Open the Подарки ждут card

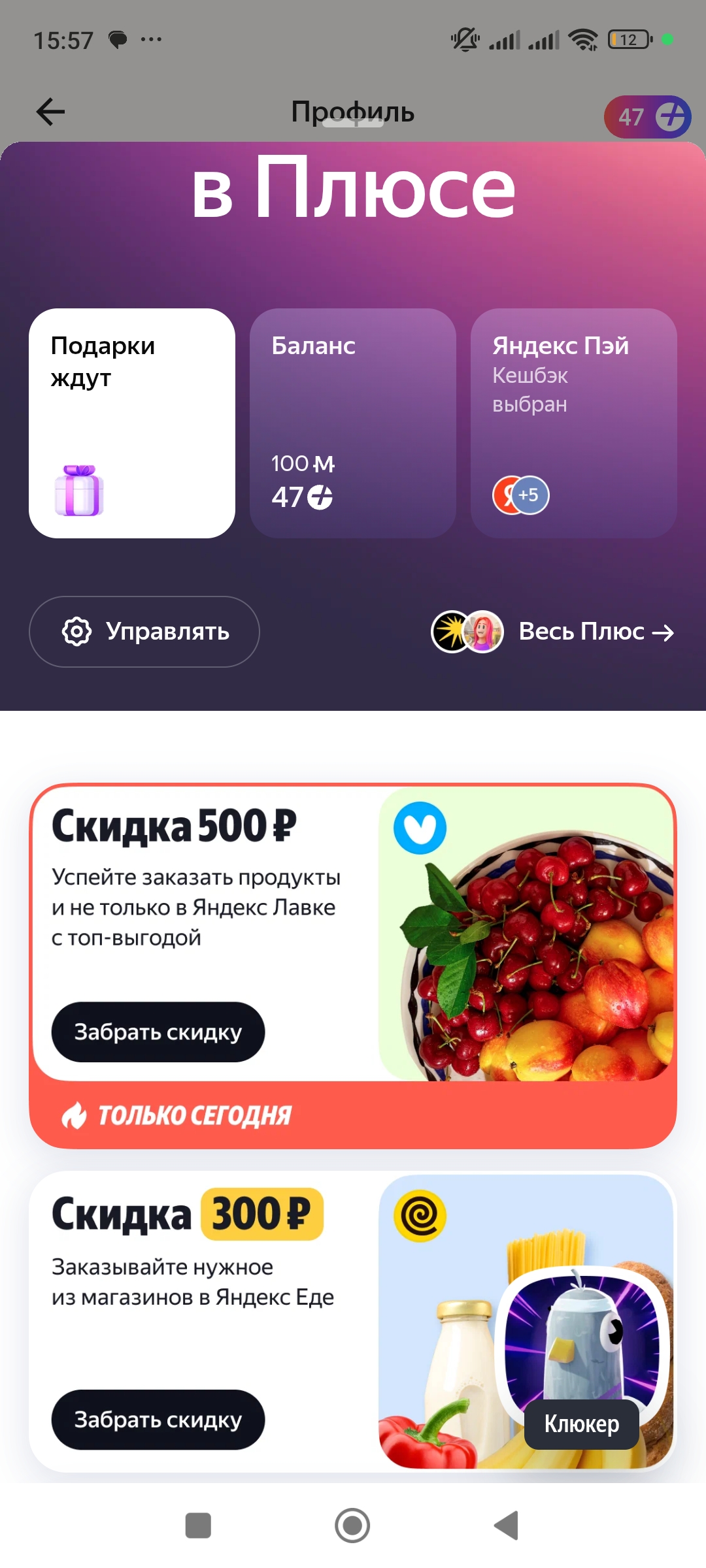click(132, 423)
